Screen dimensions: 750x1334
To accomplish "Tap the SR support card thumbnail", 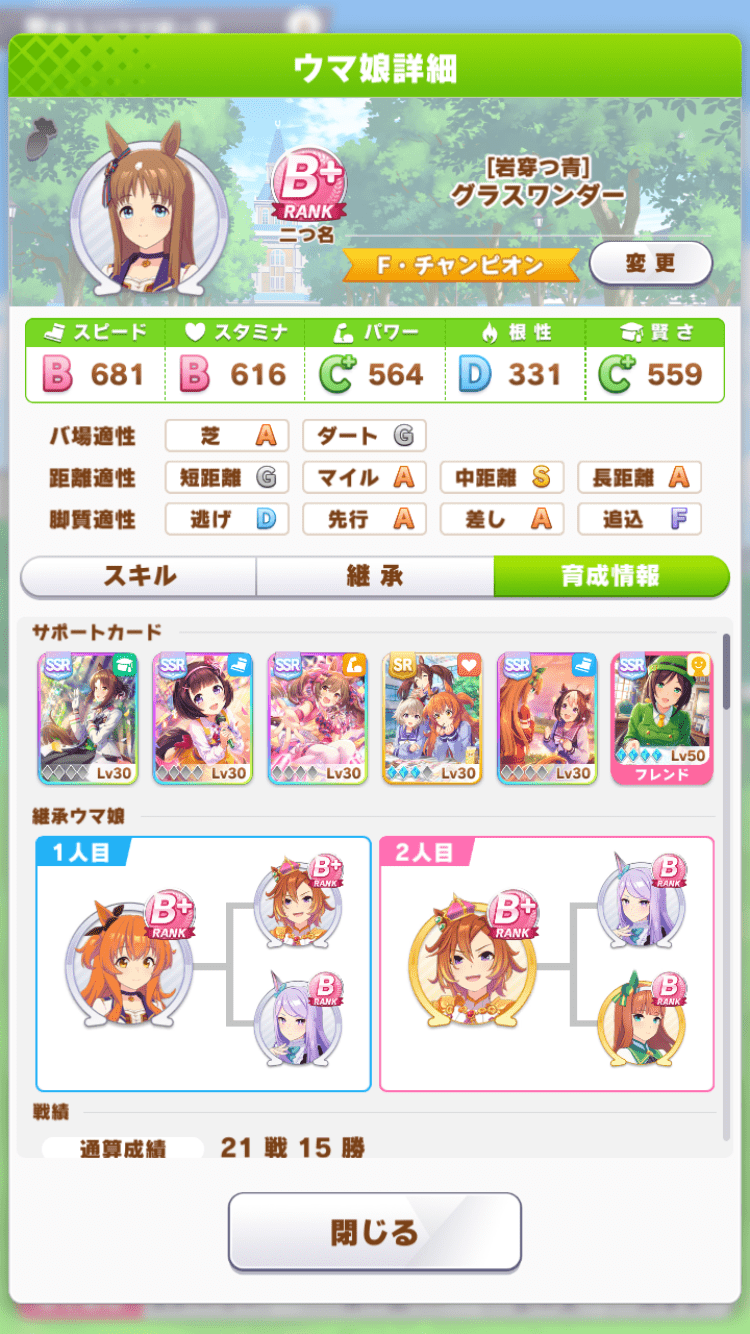I will coord(432,717).
